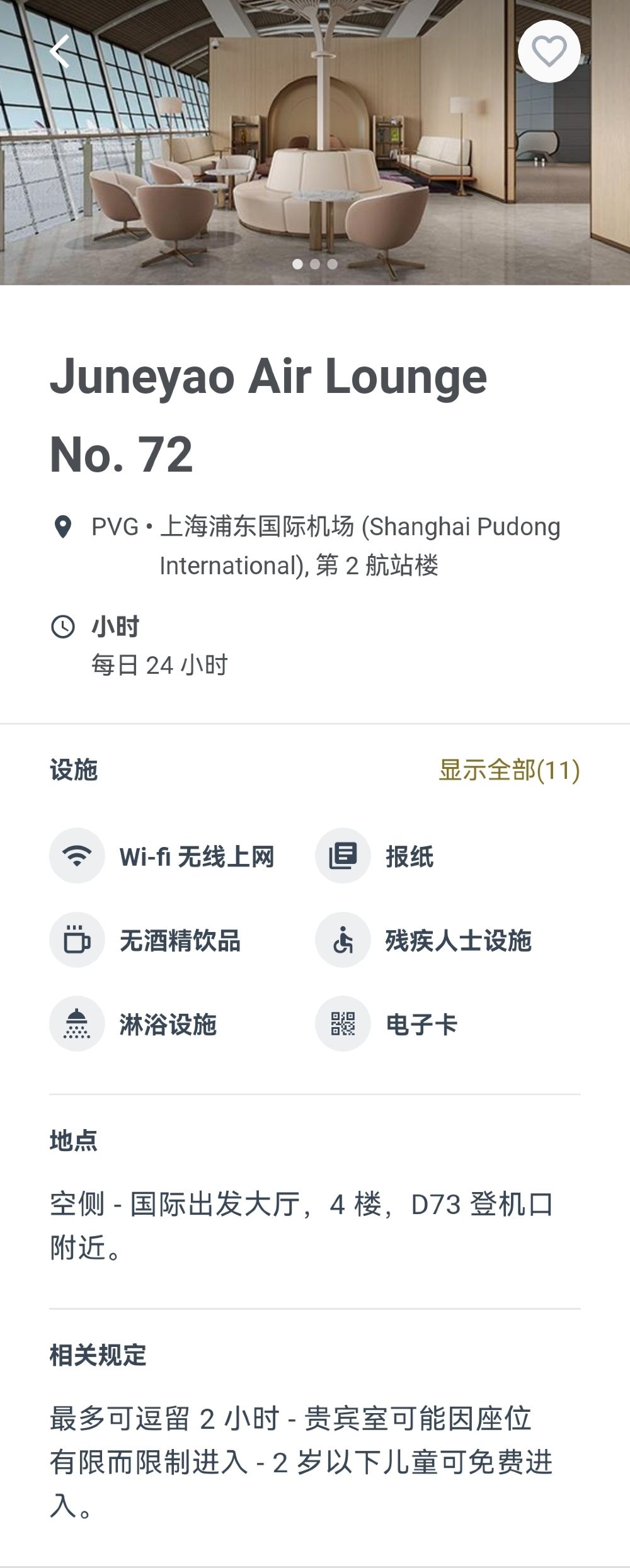Go back using the top-left arrow
This screenshot has height=1568, width=630.
60,52
